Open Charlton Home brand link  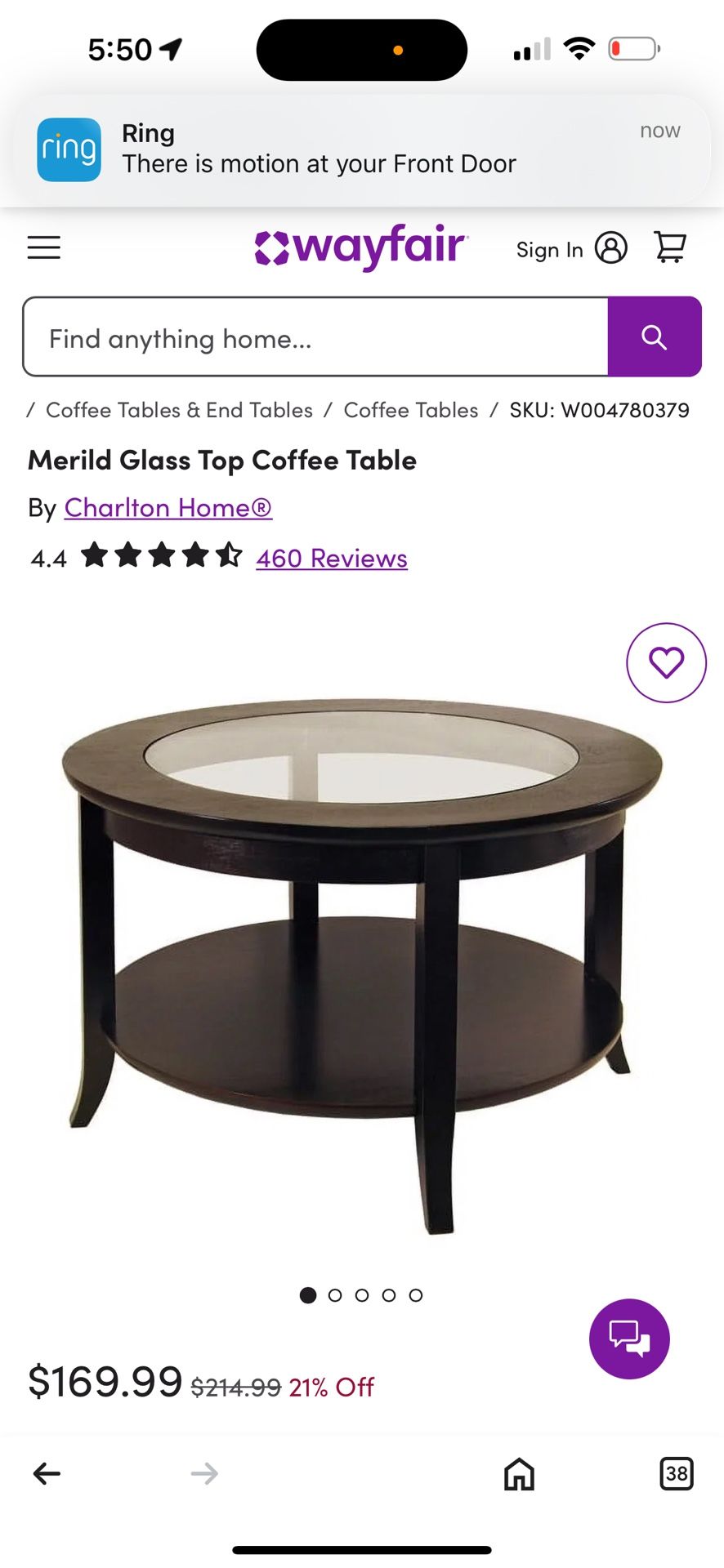168,508
